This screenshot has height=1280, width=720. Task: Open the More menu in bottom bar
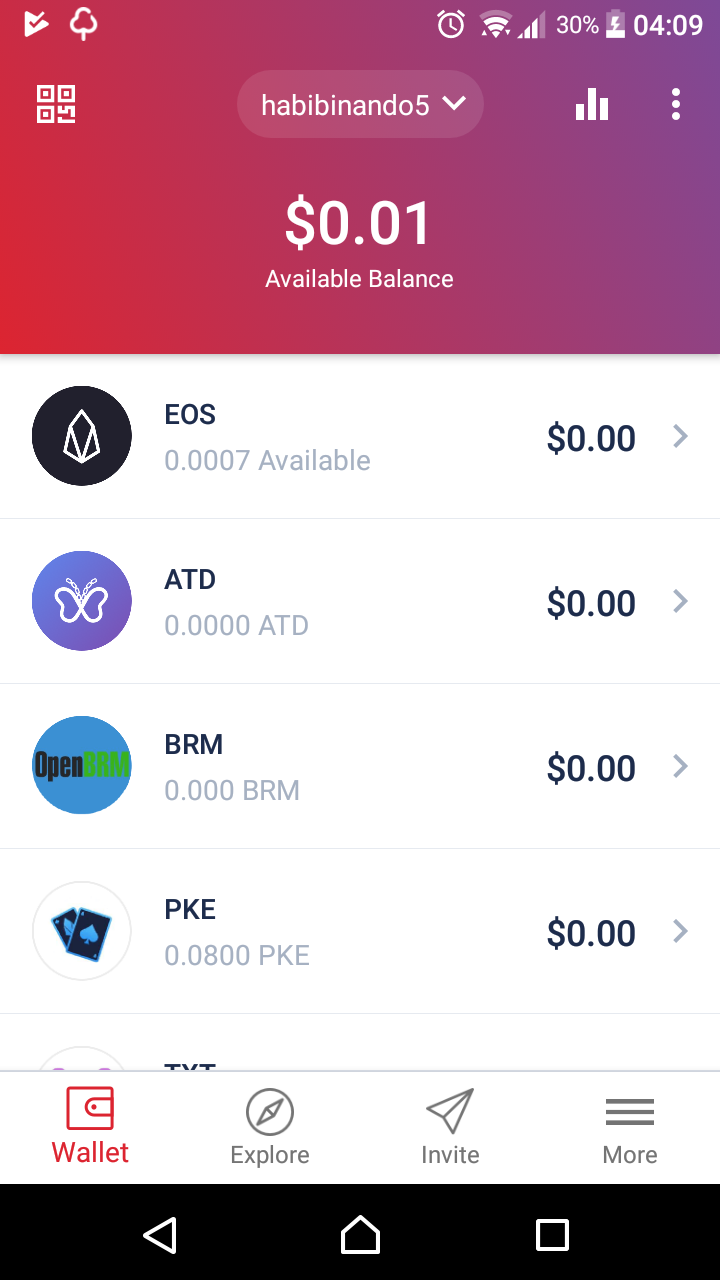(629, 1128)
